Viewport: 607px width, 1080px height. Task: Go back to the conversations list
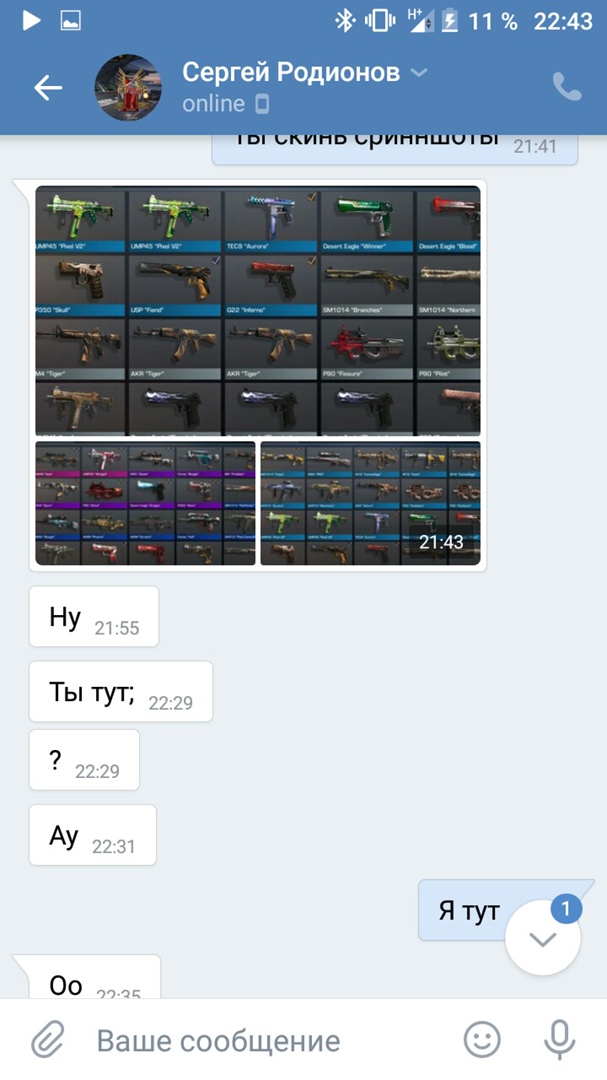click(48, 88)
